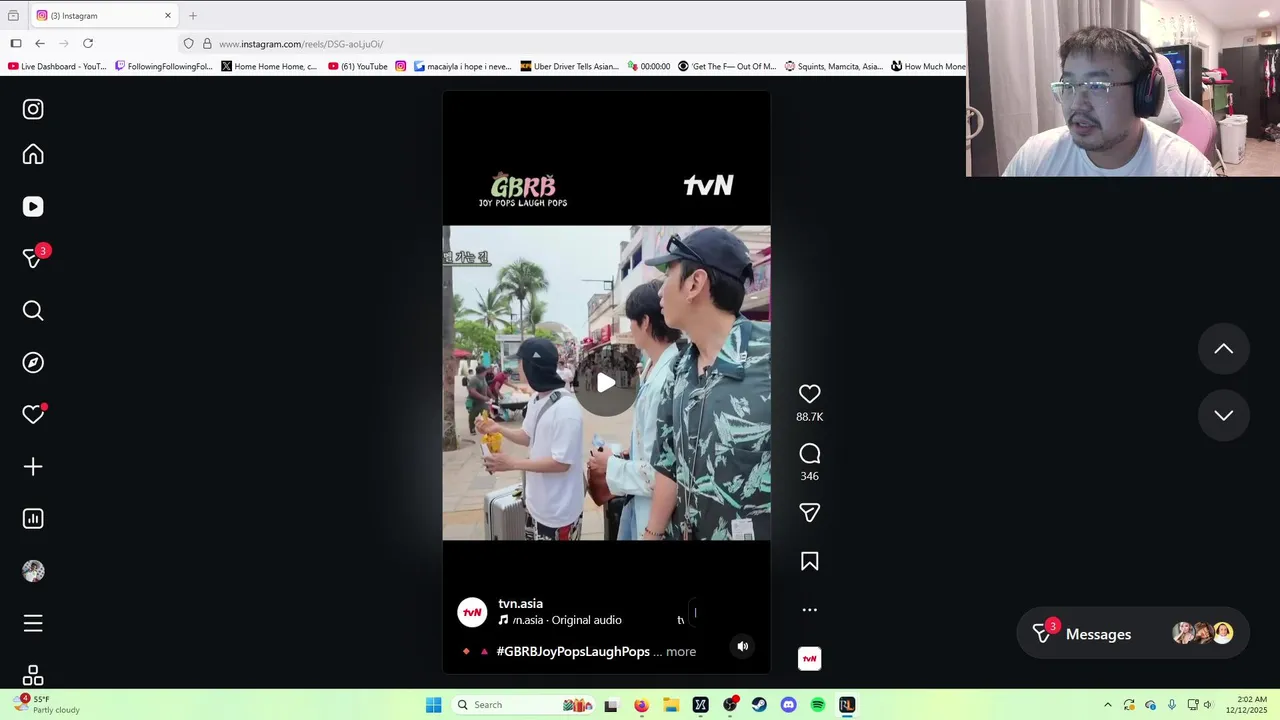Open direct messages from the sidebar
The height and width of the screenshot is (720, 1280).
(33, 258)
